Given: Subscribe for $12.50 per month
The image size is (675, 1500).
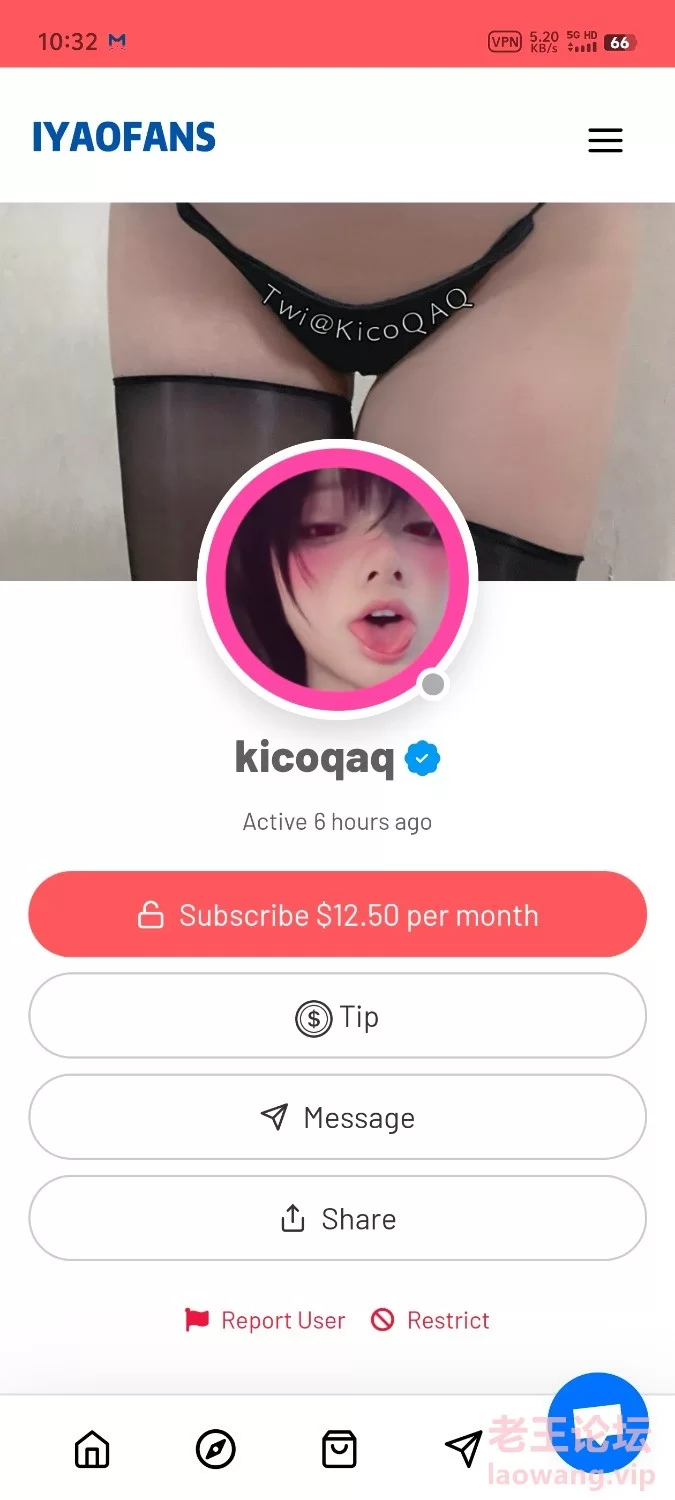Looking at the screenshot, I should (337, 915).
